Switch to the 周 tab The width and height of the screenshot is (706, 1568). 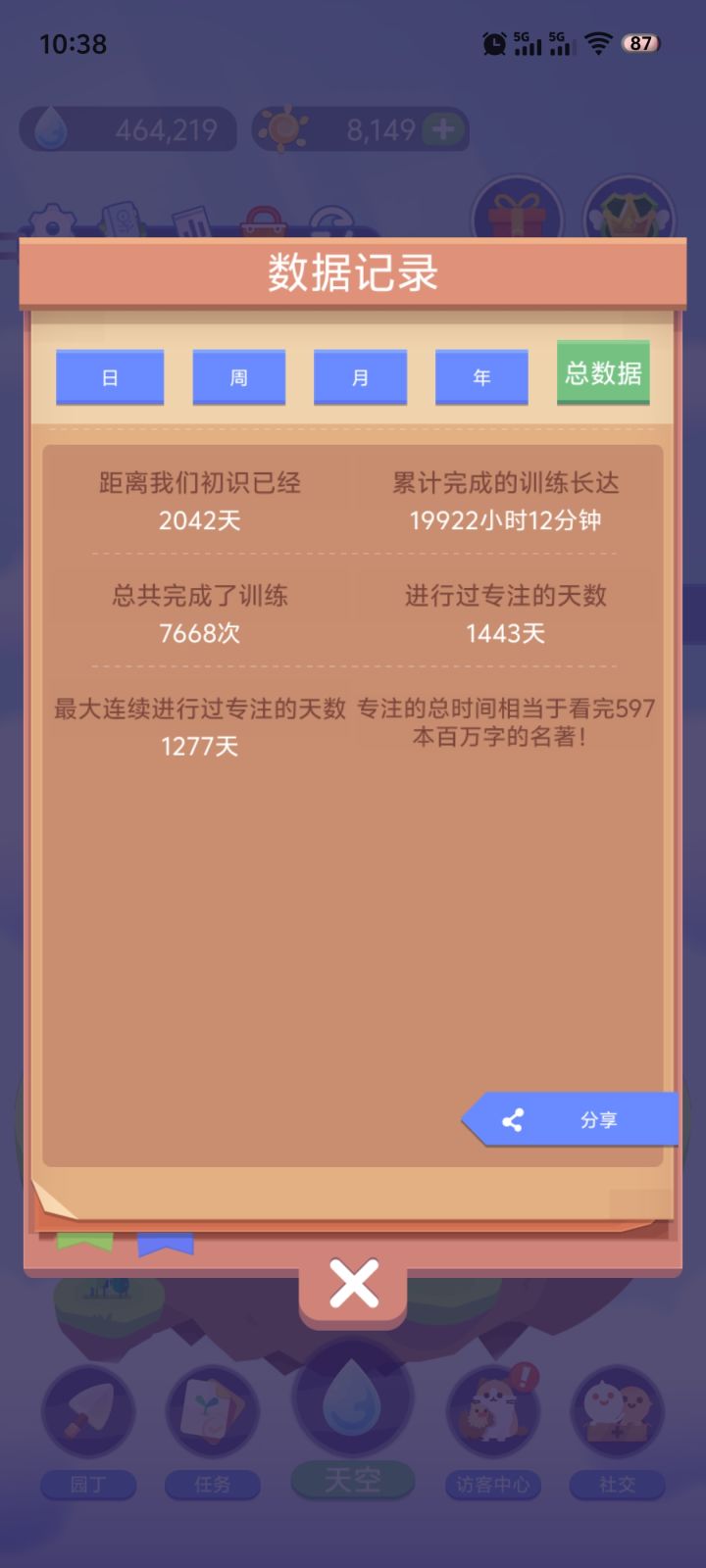click(x=238, y=376)
